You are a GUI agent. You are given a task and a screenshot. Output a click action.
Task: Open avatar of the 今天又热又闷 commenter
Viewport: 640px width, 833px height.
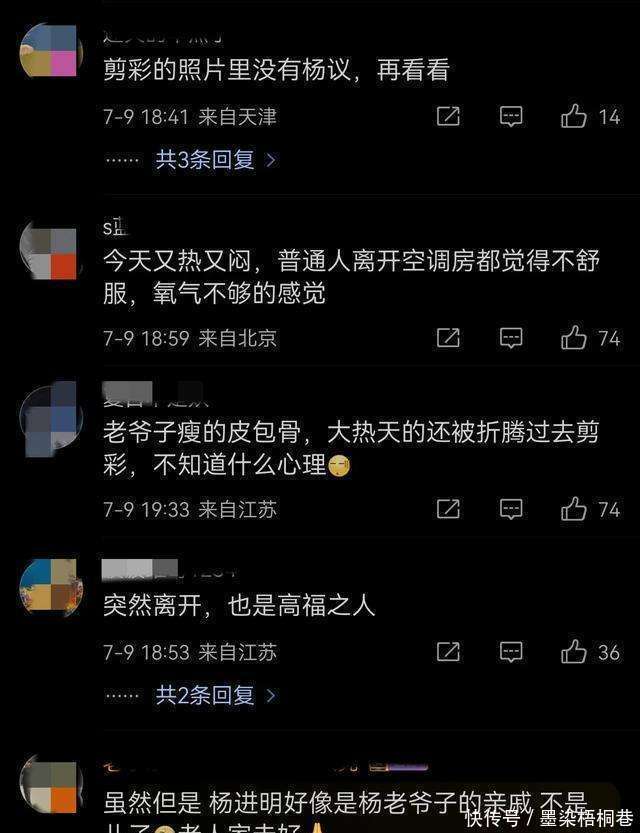point(51,252)
